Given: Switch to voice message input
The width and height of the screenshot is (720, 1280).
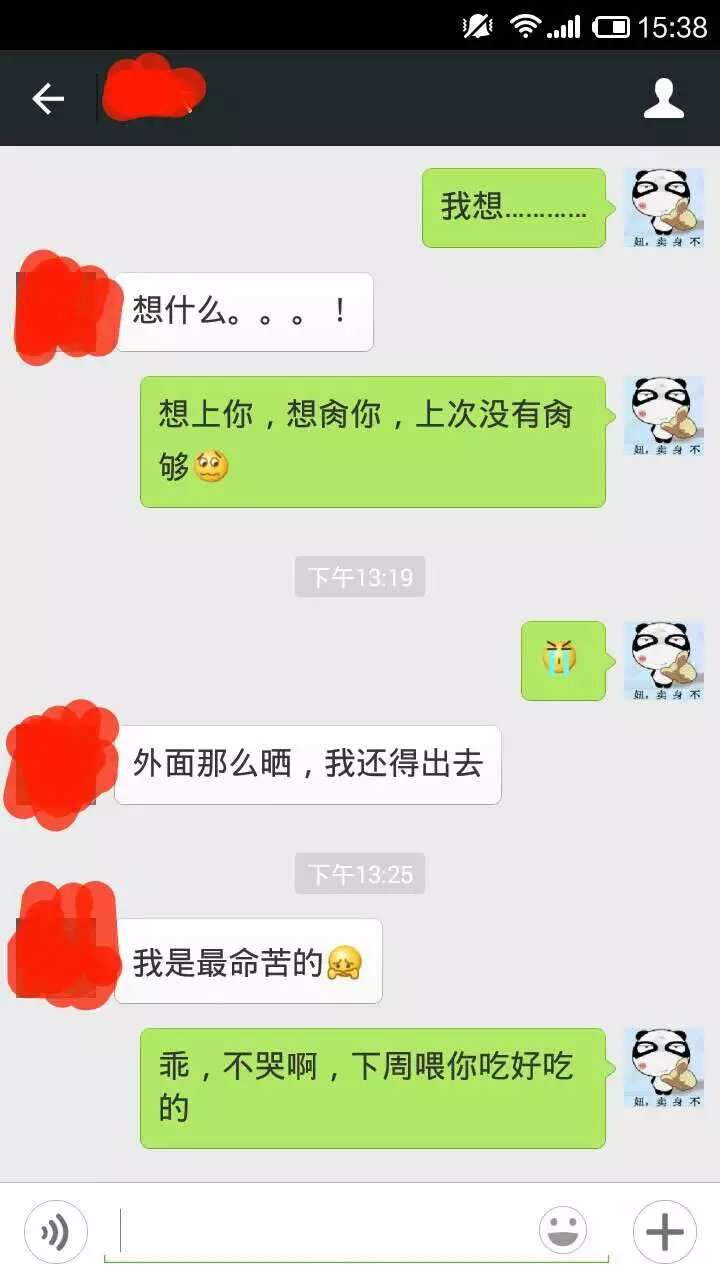Looking at the screenshot, I should [56, 1231].
